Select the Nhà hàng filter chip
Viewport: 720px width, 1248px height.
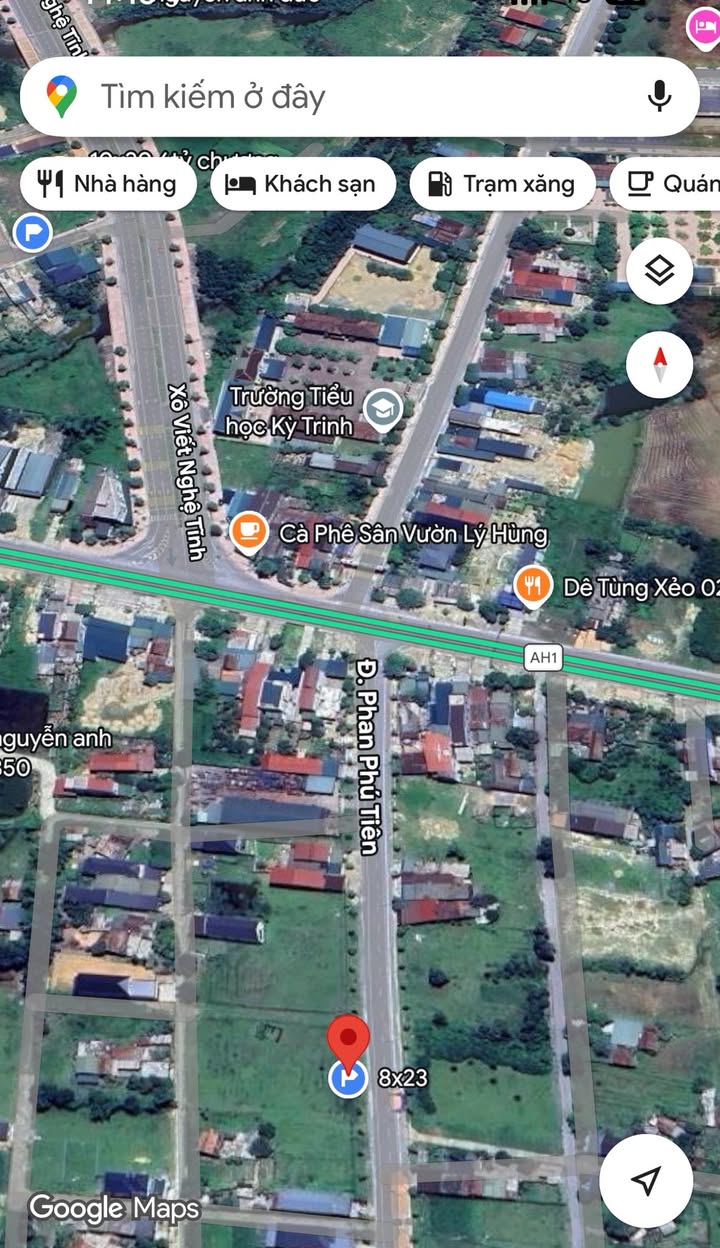pos(108,184)
